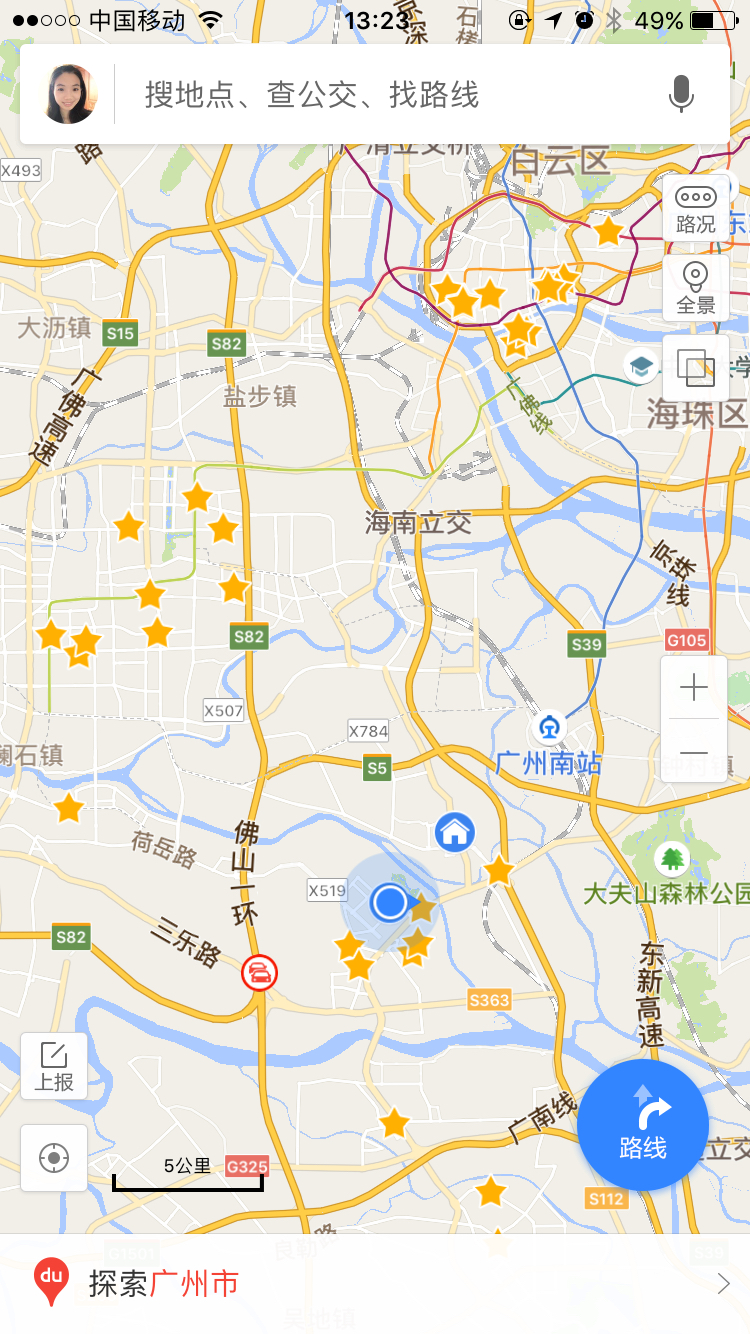Select the 大夫山森林公园 park marker
The height and width of the screenshot is (1334, 750).
coord(671,858)
